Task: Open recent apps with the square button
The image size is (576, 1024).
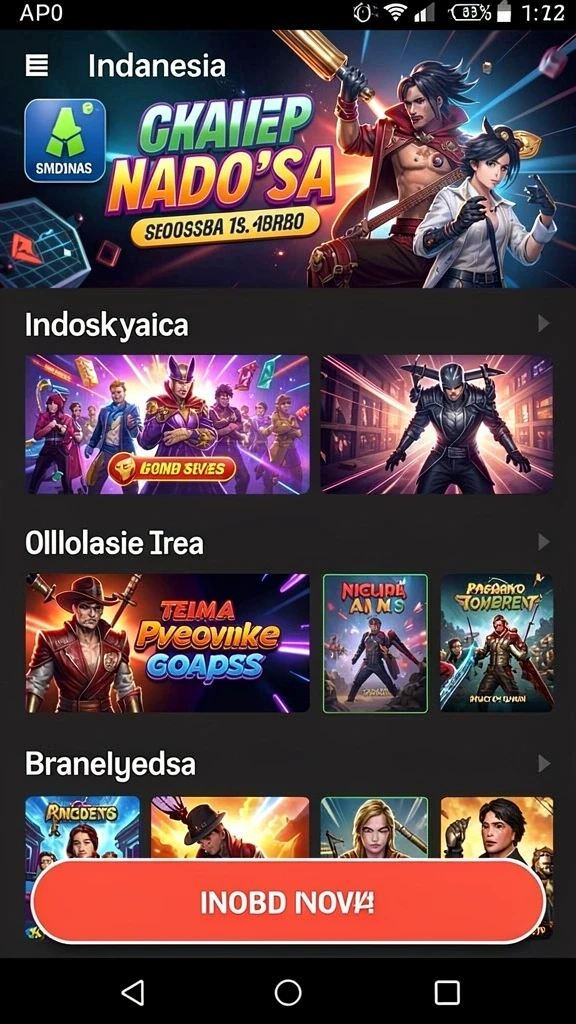Action: [x=447, y=993]
